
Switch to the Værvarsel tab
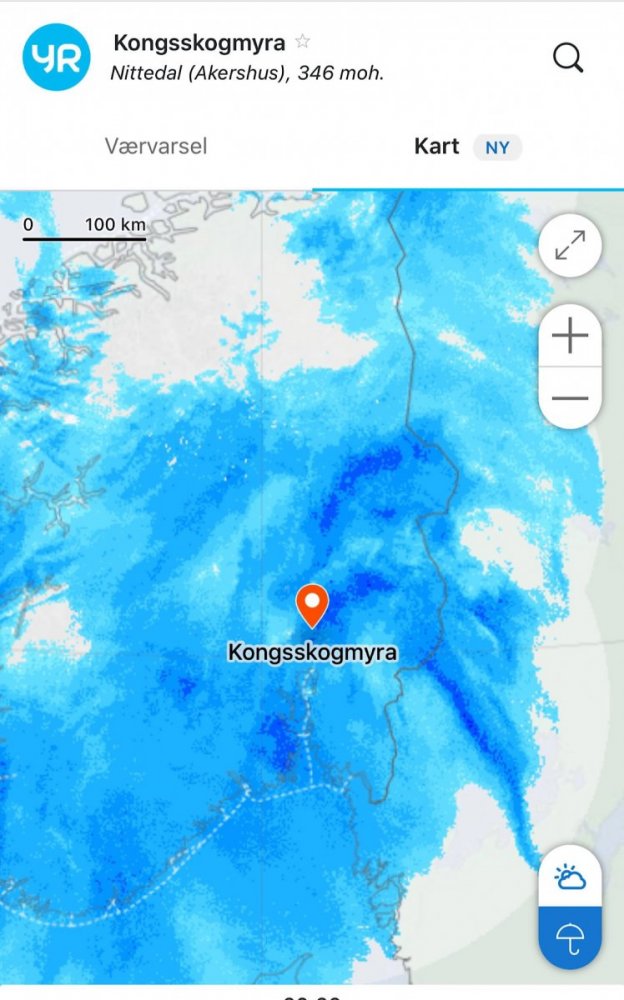tap(156, 146)
